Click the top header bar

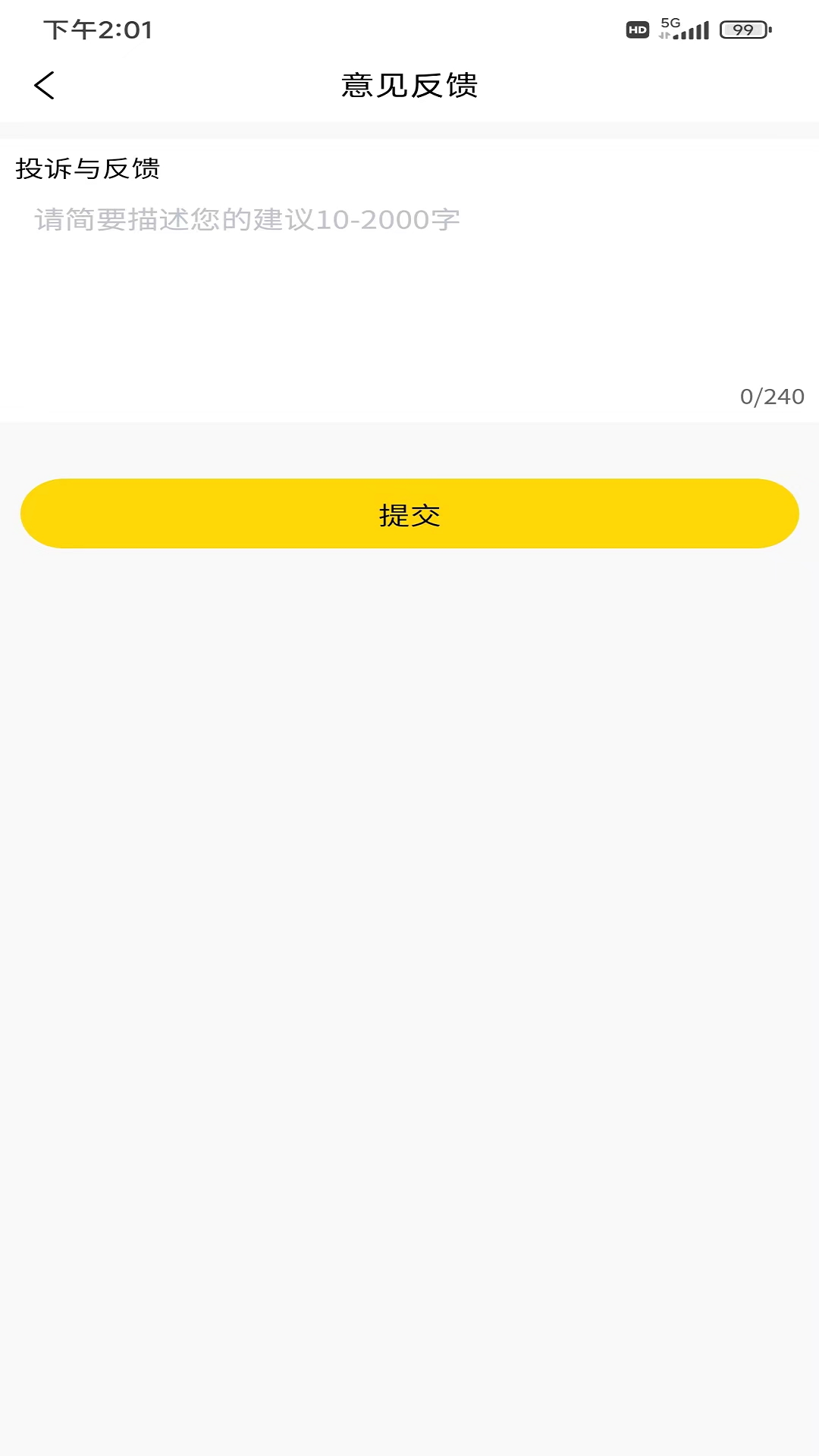click(409, 86)
